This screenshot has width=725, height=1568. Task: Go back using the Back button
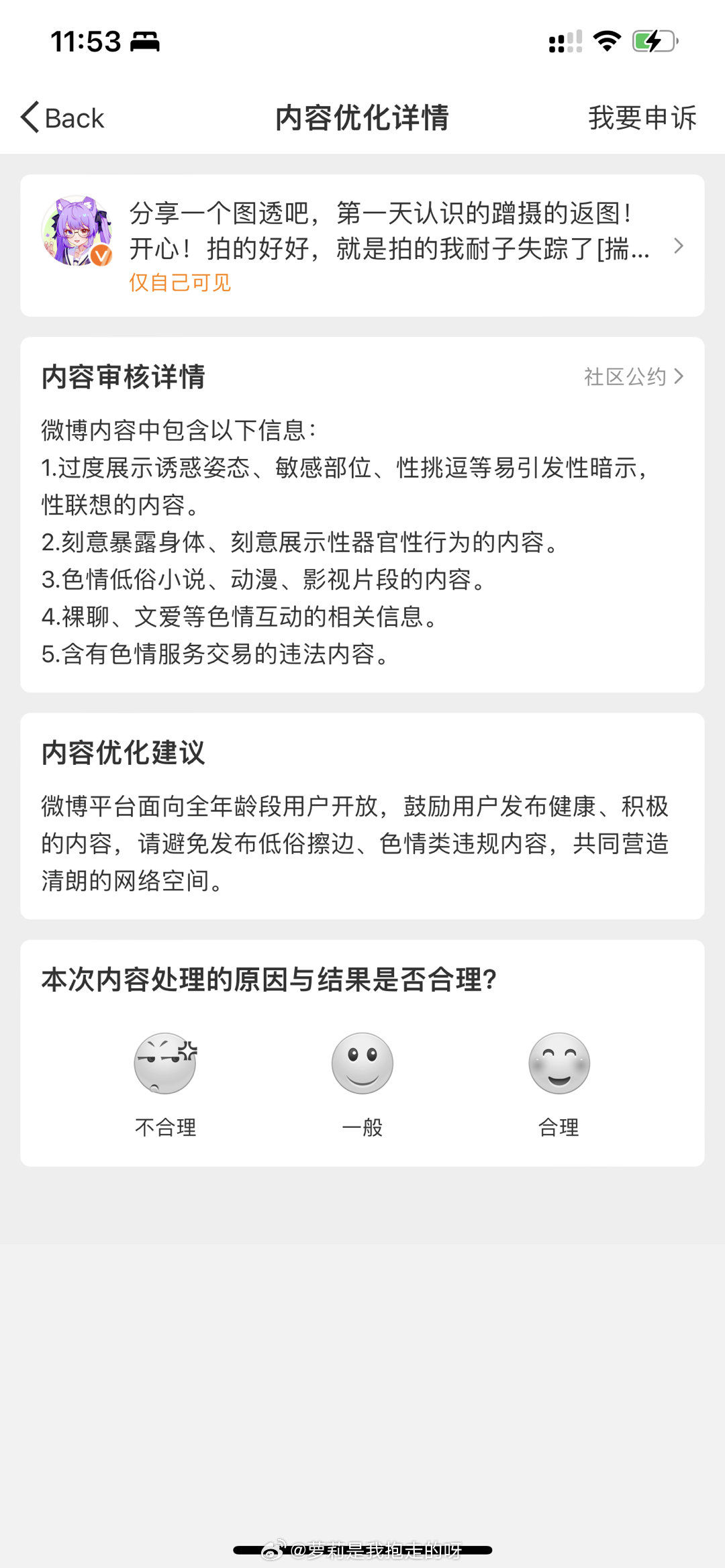62,118
